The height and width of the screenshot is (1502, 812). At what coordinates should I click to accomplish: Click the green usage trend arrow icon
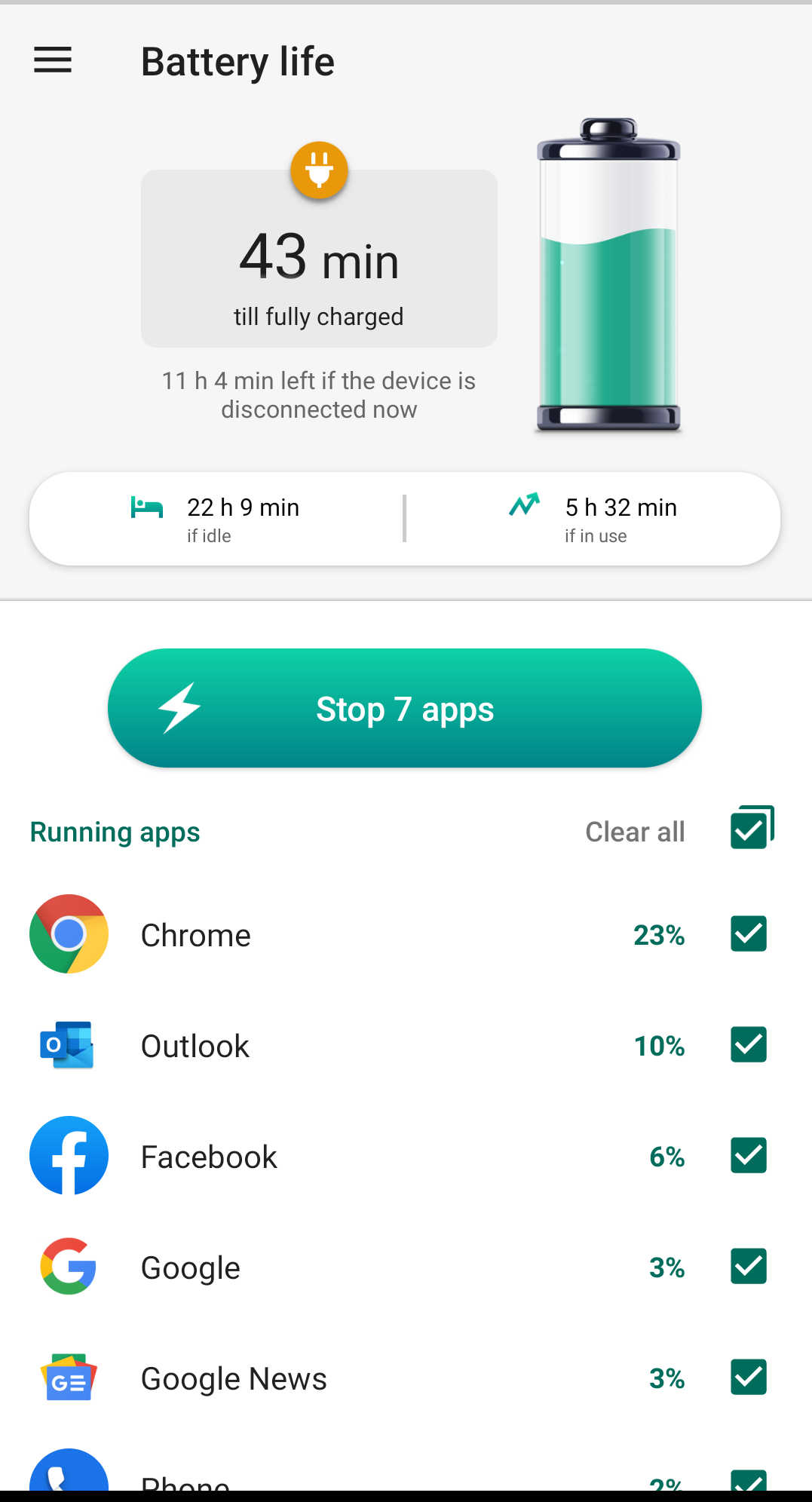(526, 505)
